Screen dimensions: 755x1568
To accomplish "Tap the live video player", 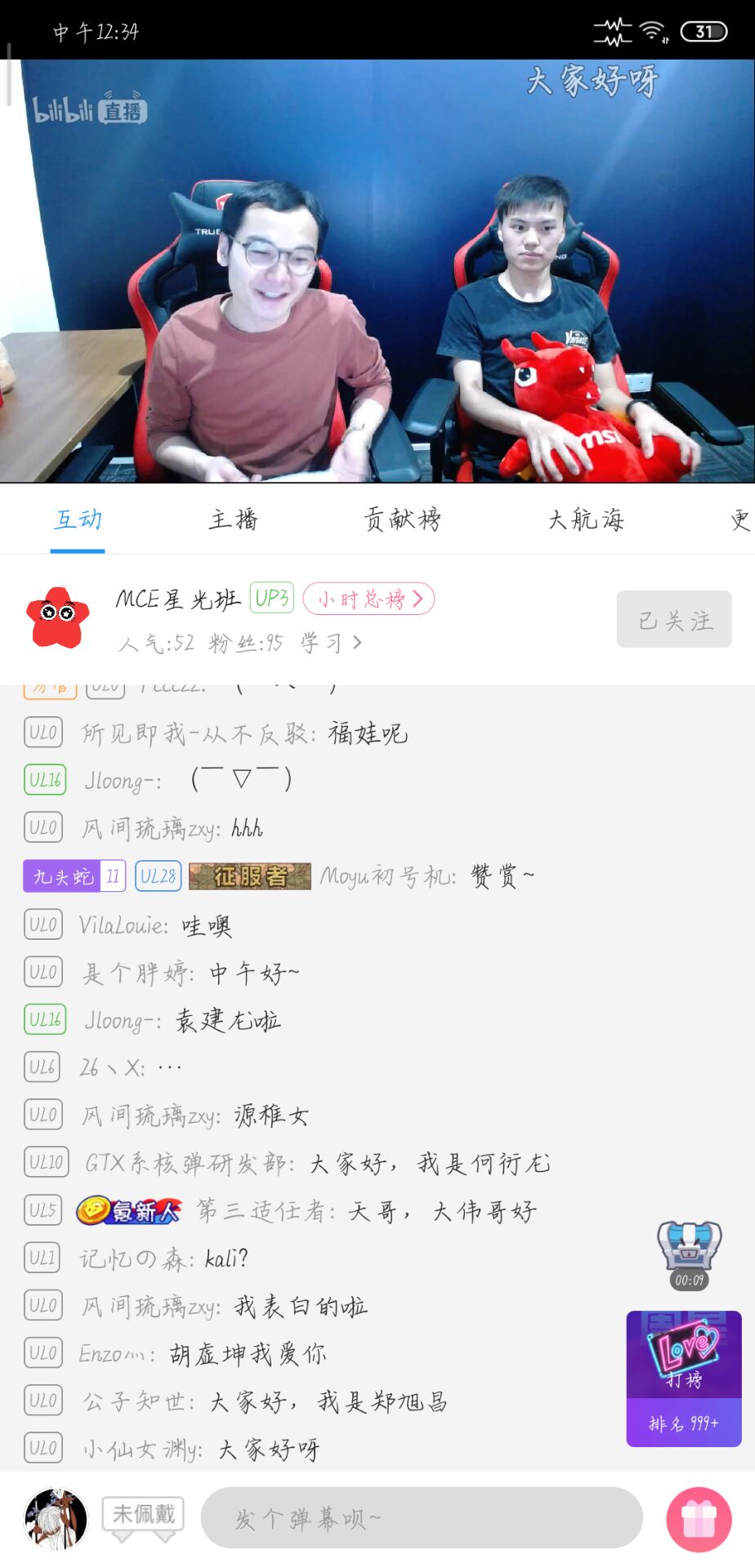I will point(377,271).
